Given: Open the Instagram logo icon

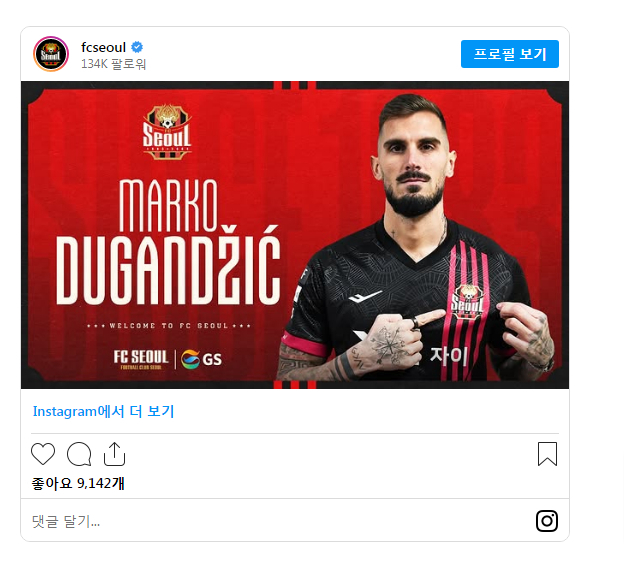Looking at the screenshot, I should tap(547, 521).
